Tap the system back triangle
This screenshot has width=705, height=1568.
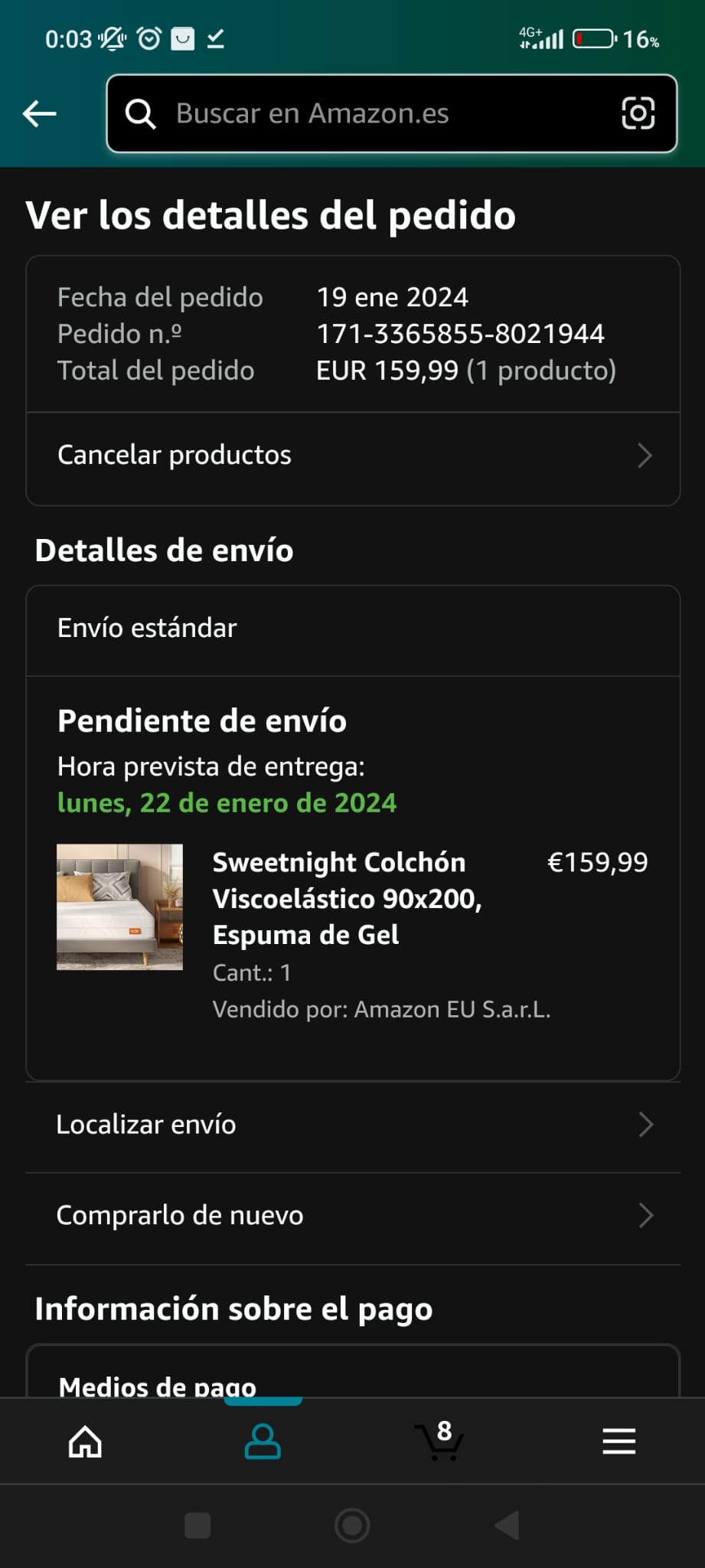pos(507,1526)
